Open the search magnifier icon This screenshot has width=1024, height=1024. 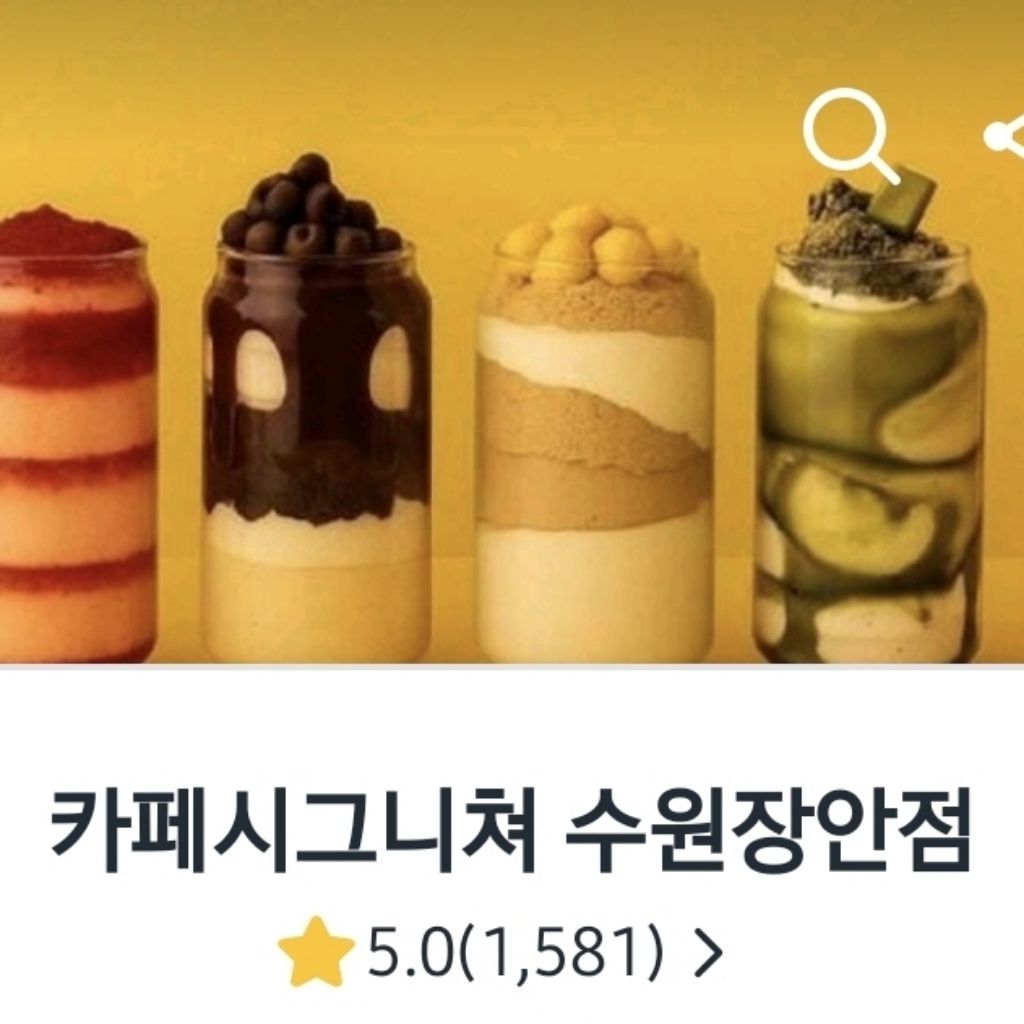848,135
